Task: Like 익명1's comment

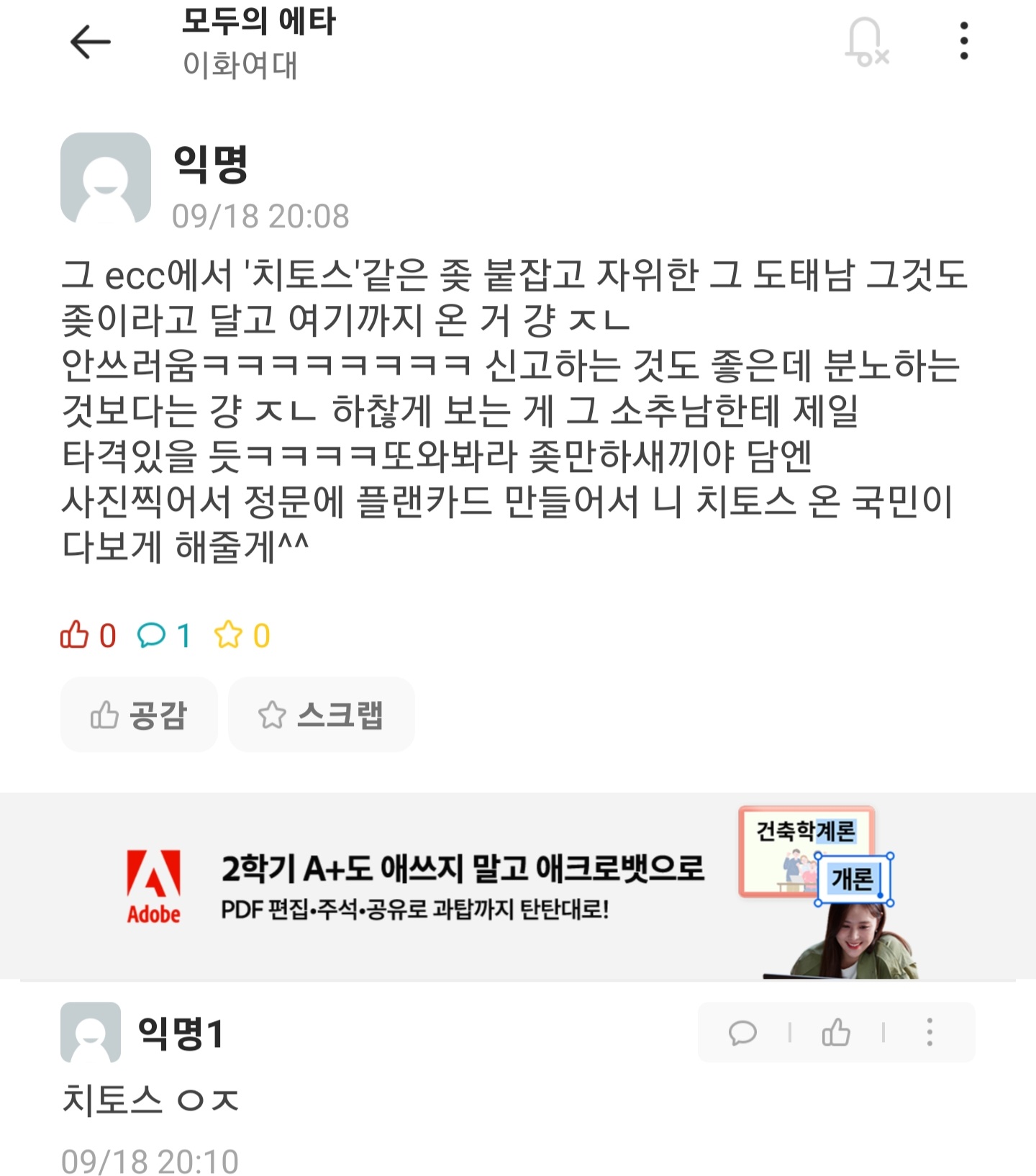Action: tap(836, 1033)
